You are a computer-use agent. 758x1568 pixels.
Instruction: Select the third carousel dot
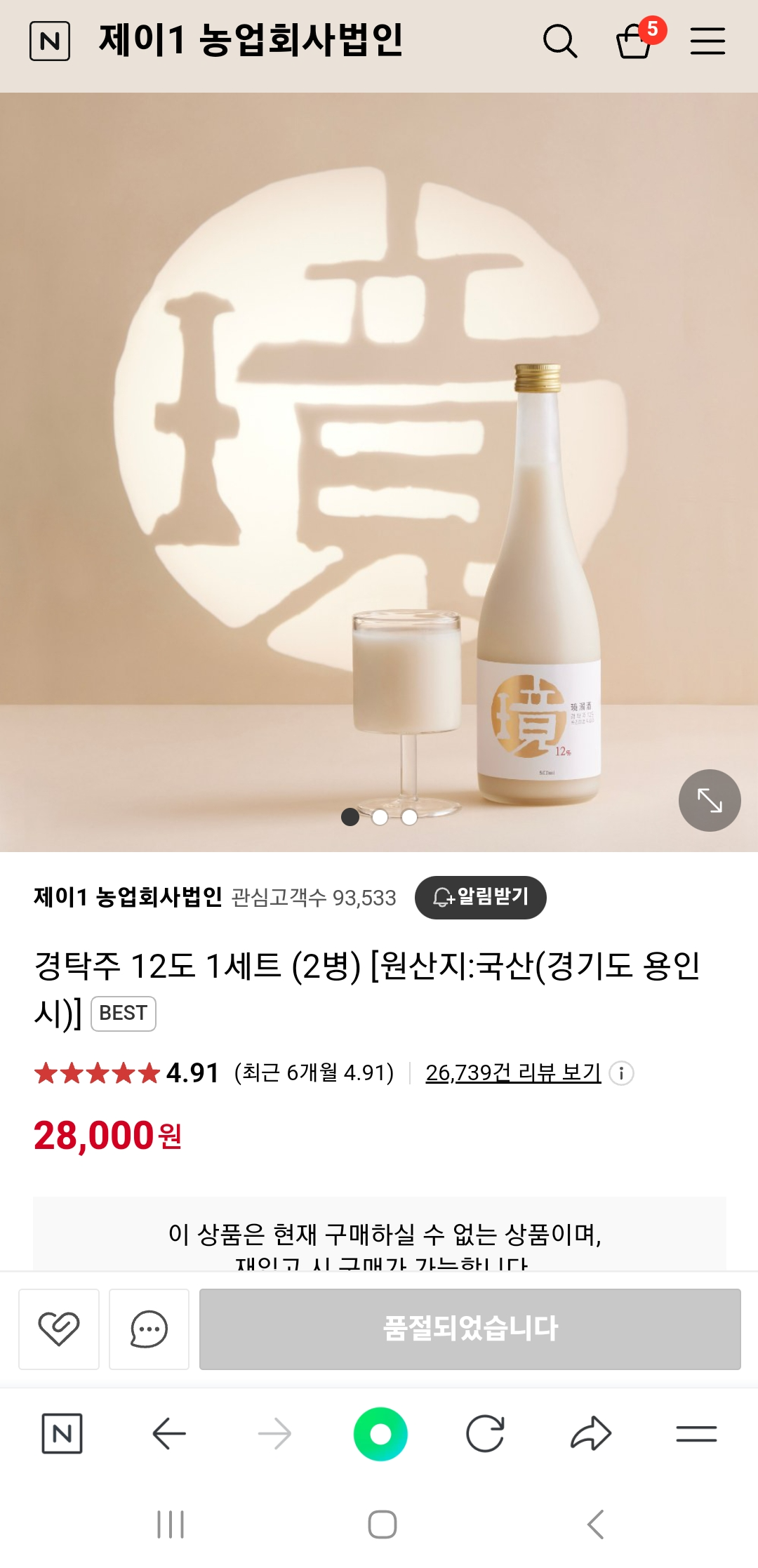409,816
